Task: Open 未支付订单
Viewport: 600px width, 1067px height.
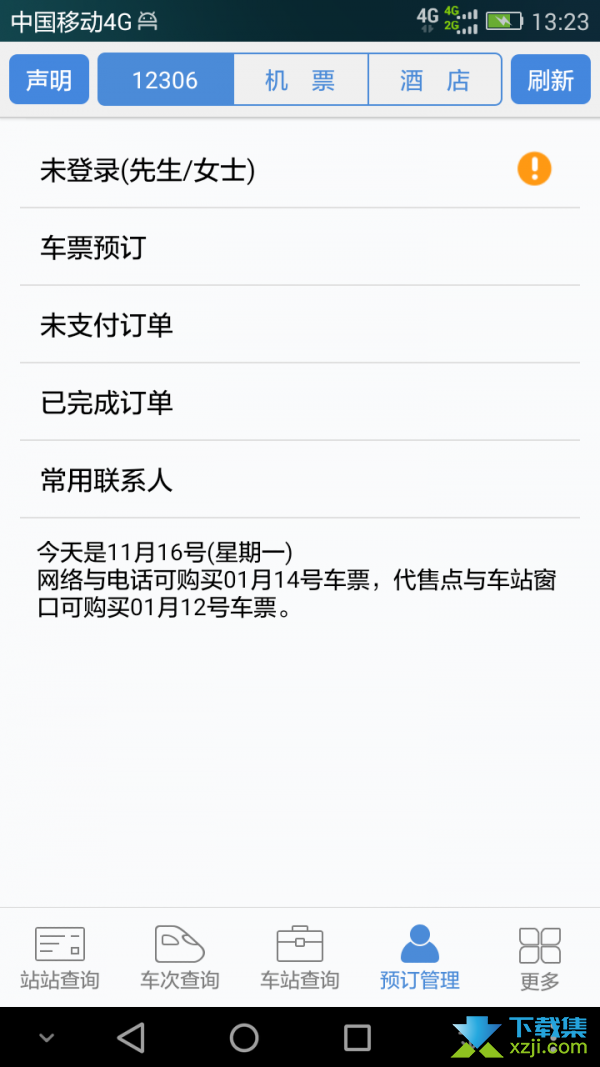Action: [x=300, y=325]
